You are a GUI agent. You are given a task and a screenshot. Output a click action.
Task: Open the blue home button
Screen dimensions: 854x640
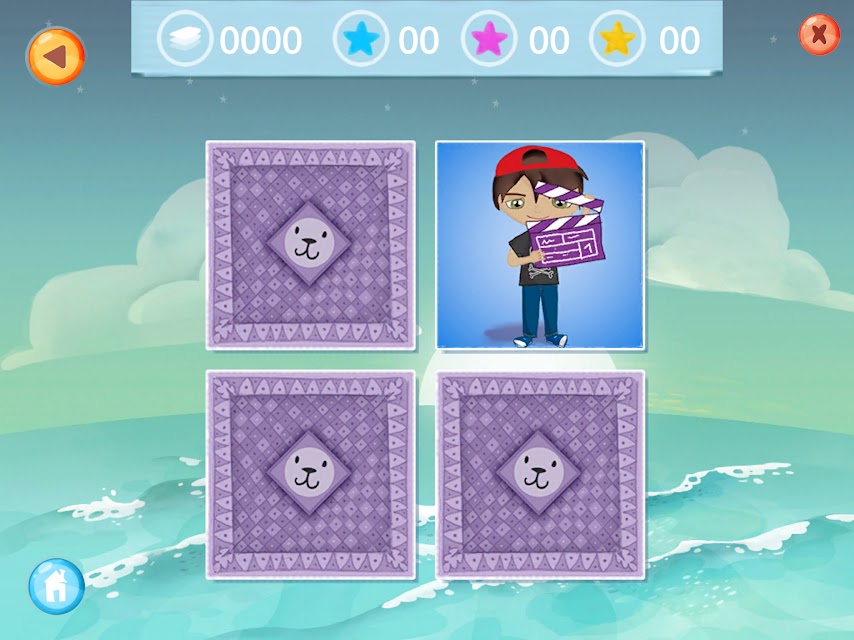56,586
